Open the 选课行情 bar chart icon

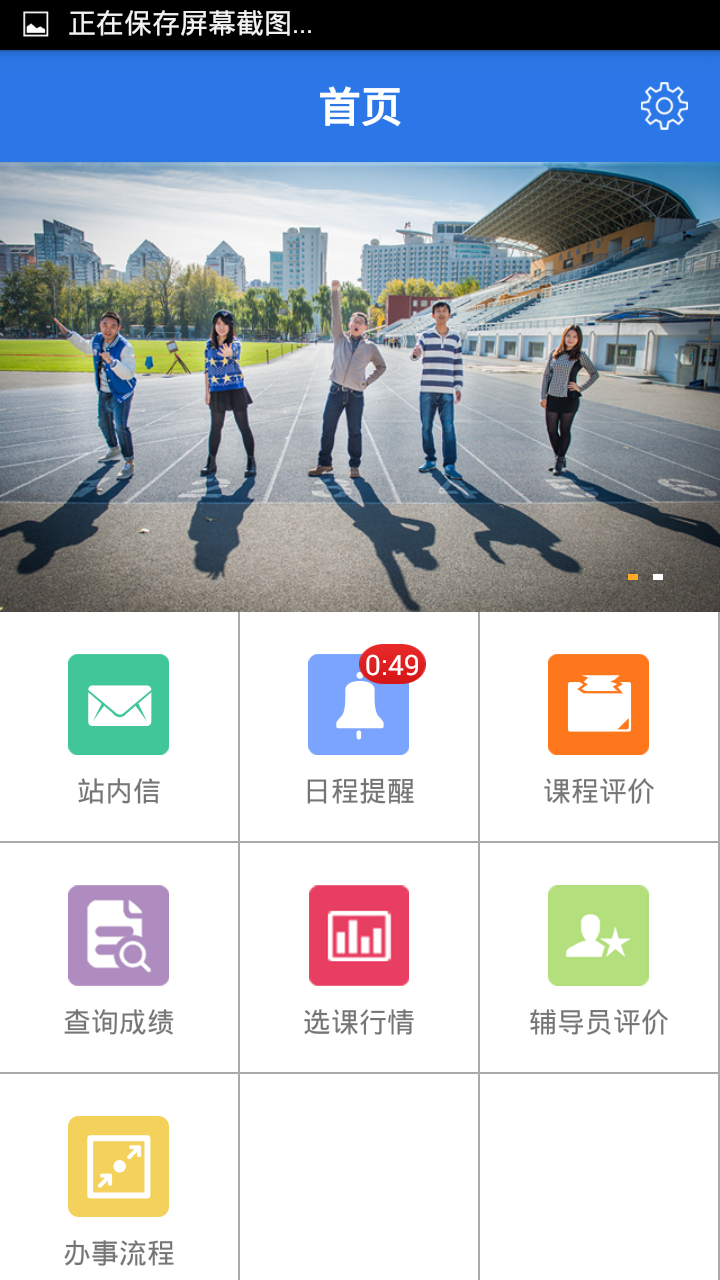358,935
